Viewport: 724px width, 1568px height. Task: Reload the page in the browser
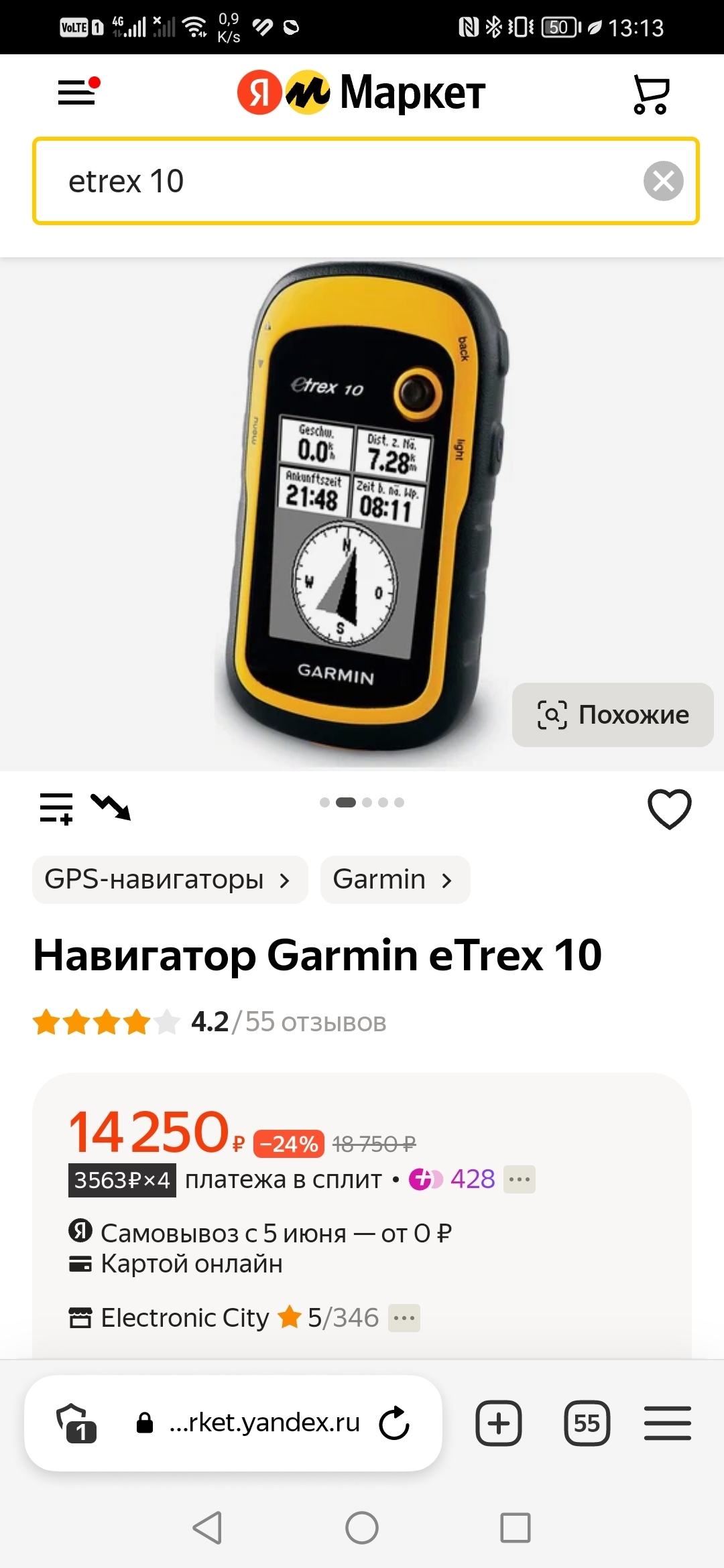[x=394, y=1423]
